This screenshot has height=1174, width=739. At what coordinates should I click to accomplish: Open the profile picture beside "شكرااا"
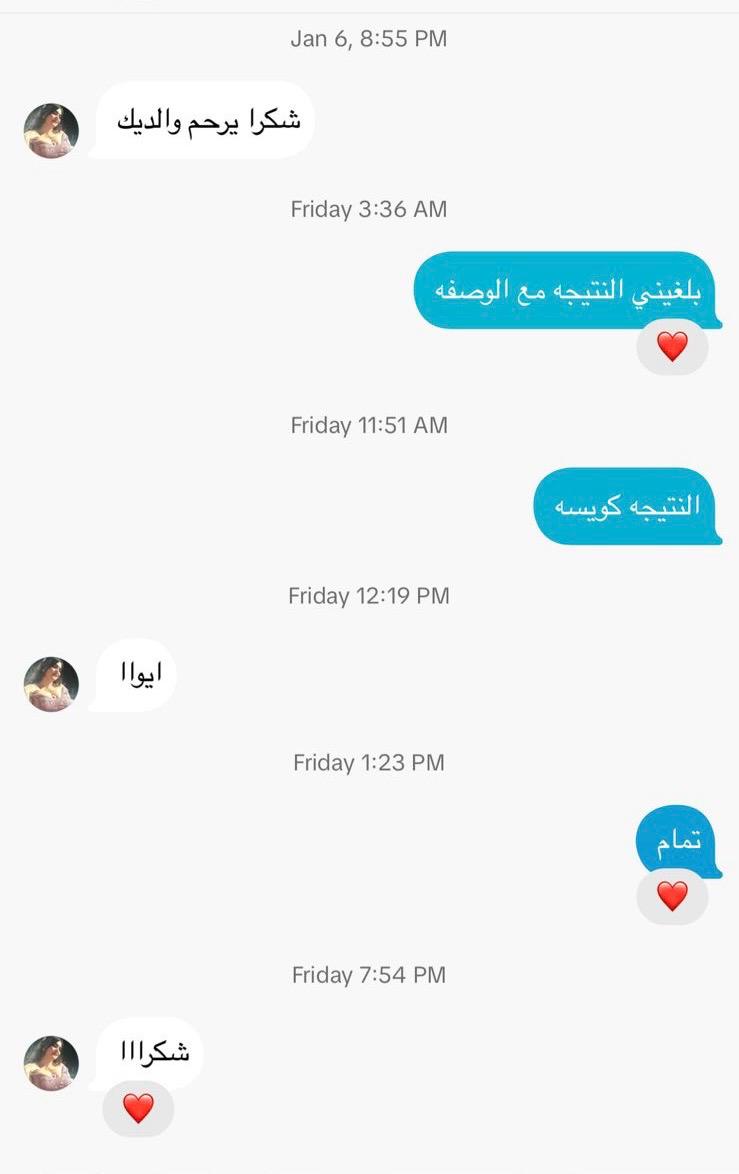[x=51, y=1063]
